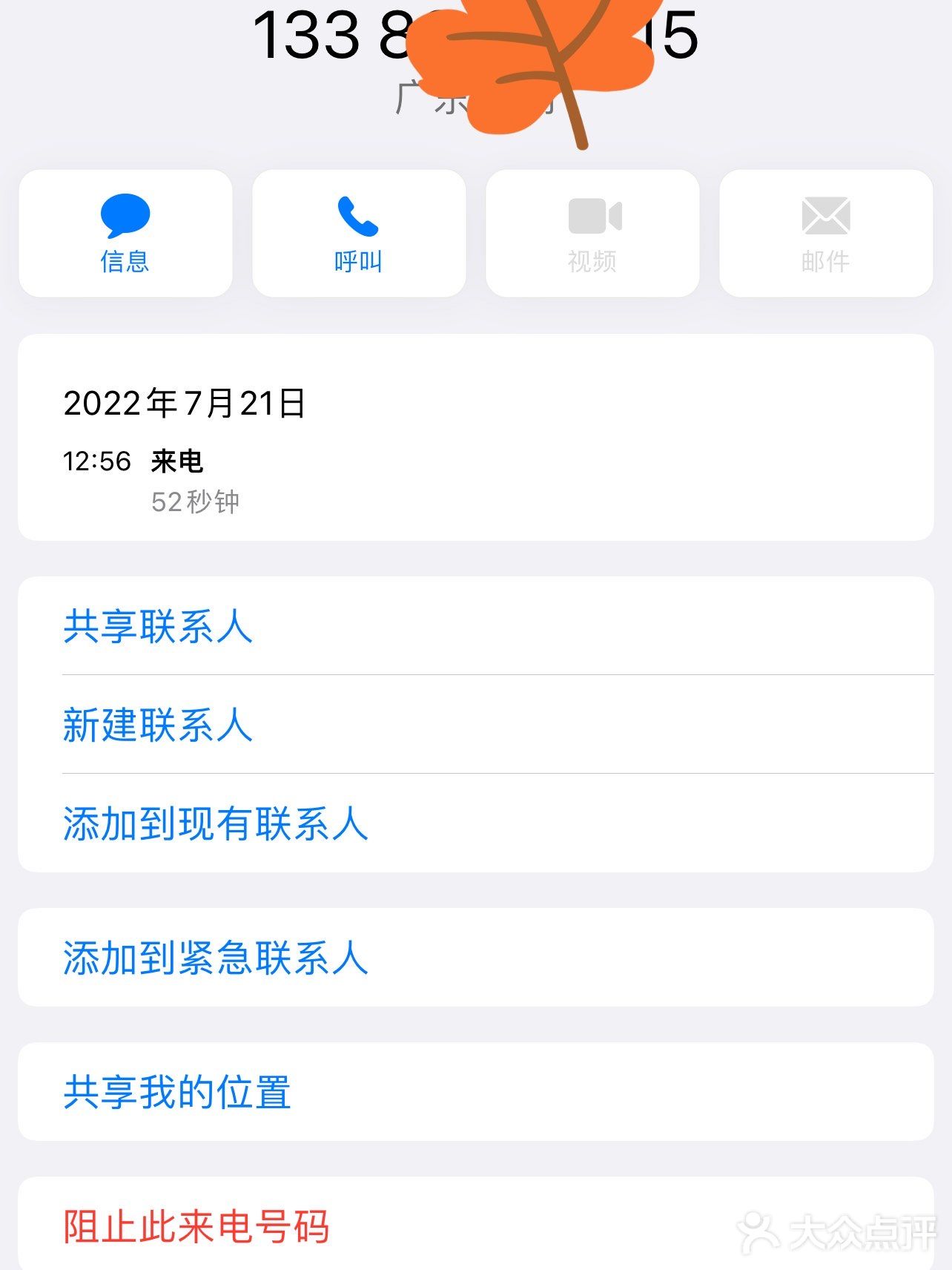Select 新建联系人 to create new contact
The width and height of the screenshot is (952, 1270).
click(158, 726)
